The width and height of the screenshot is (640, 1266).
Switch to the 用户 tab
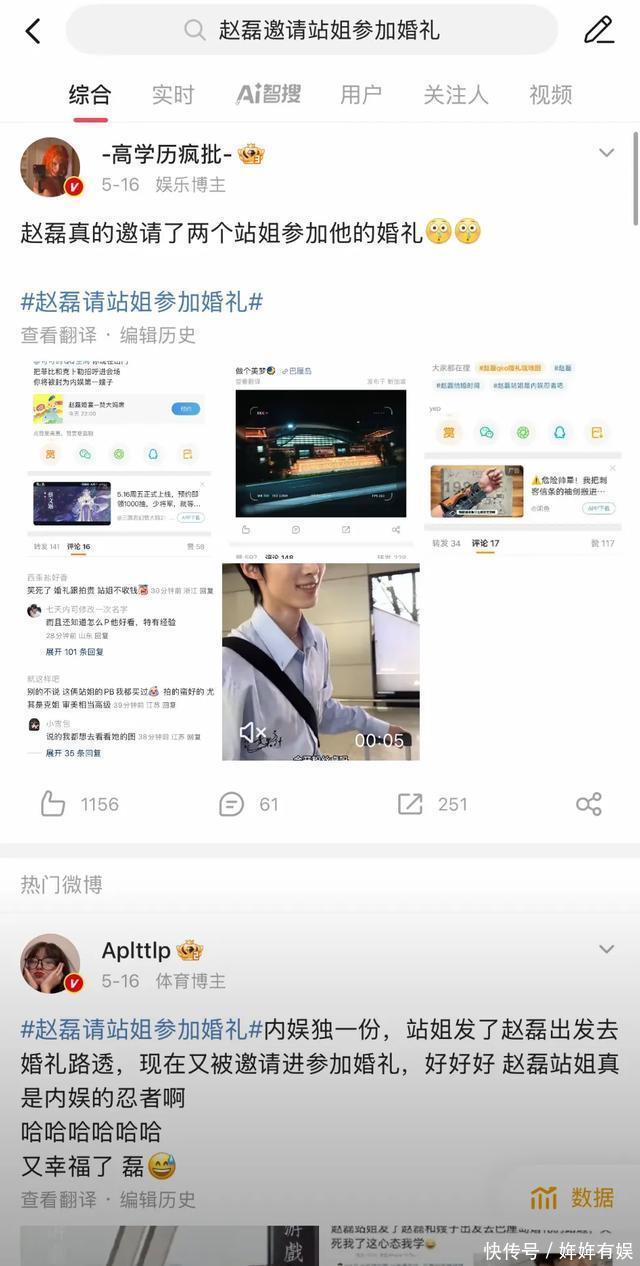pyautogui.click(x=361, y=95)
